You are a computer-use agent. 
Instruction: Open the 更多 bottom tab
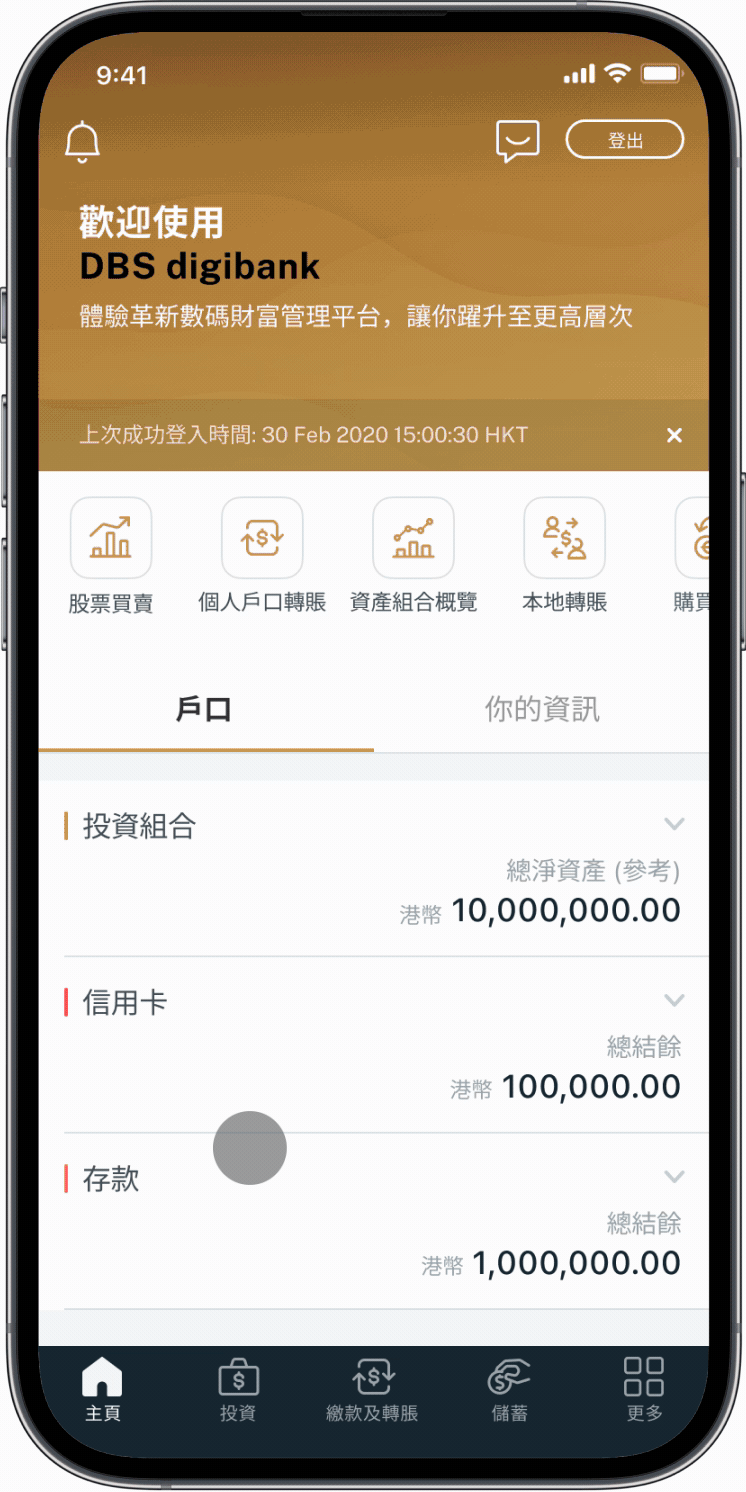click(x=643, y=1389)
